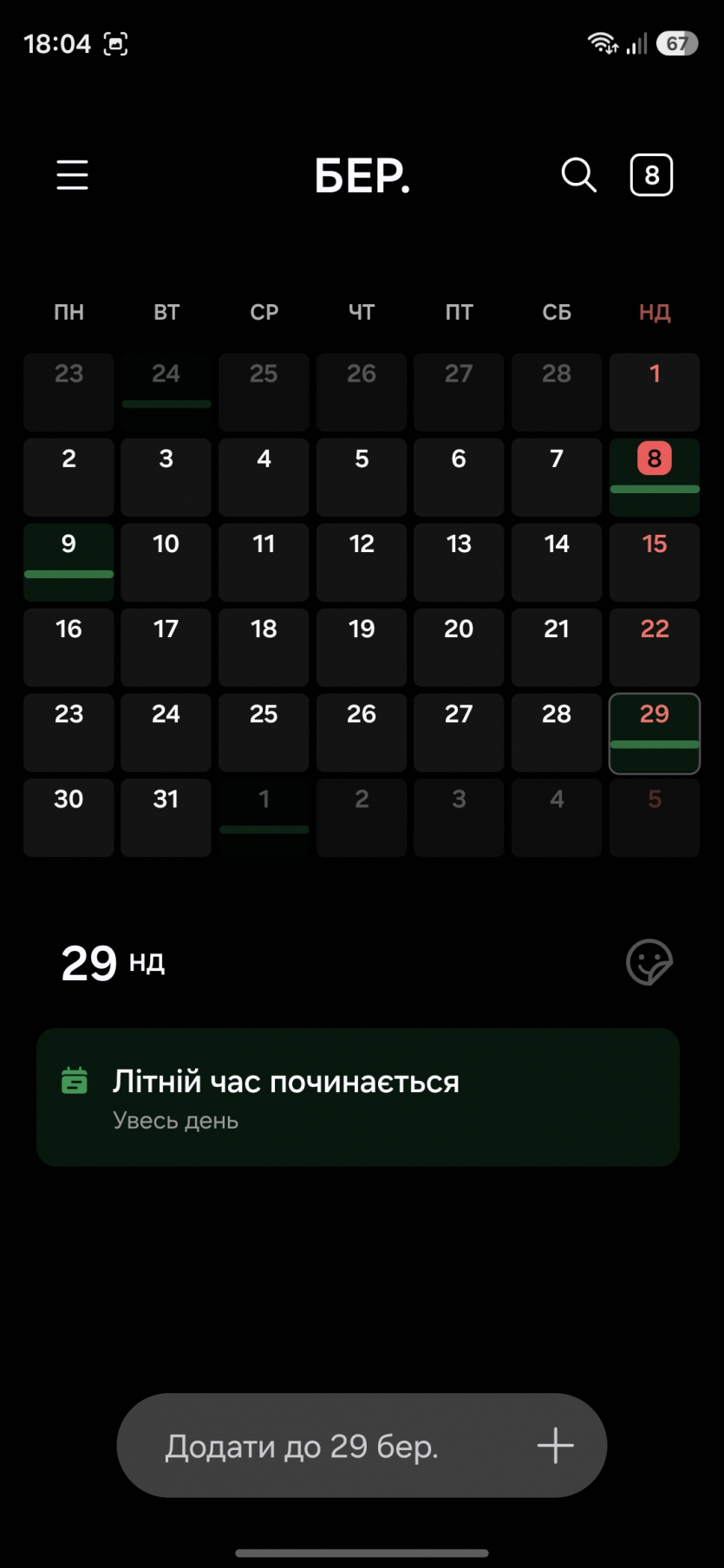Select March 31 in the calendar

tap(166, 817)
